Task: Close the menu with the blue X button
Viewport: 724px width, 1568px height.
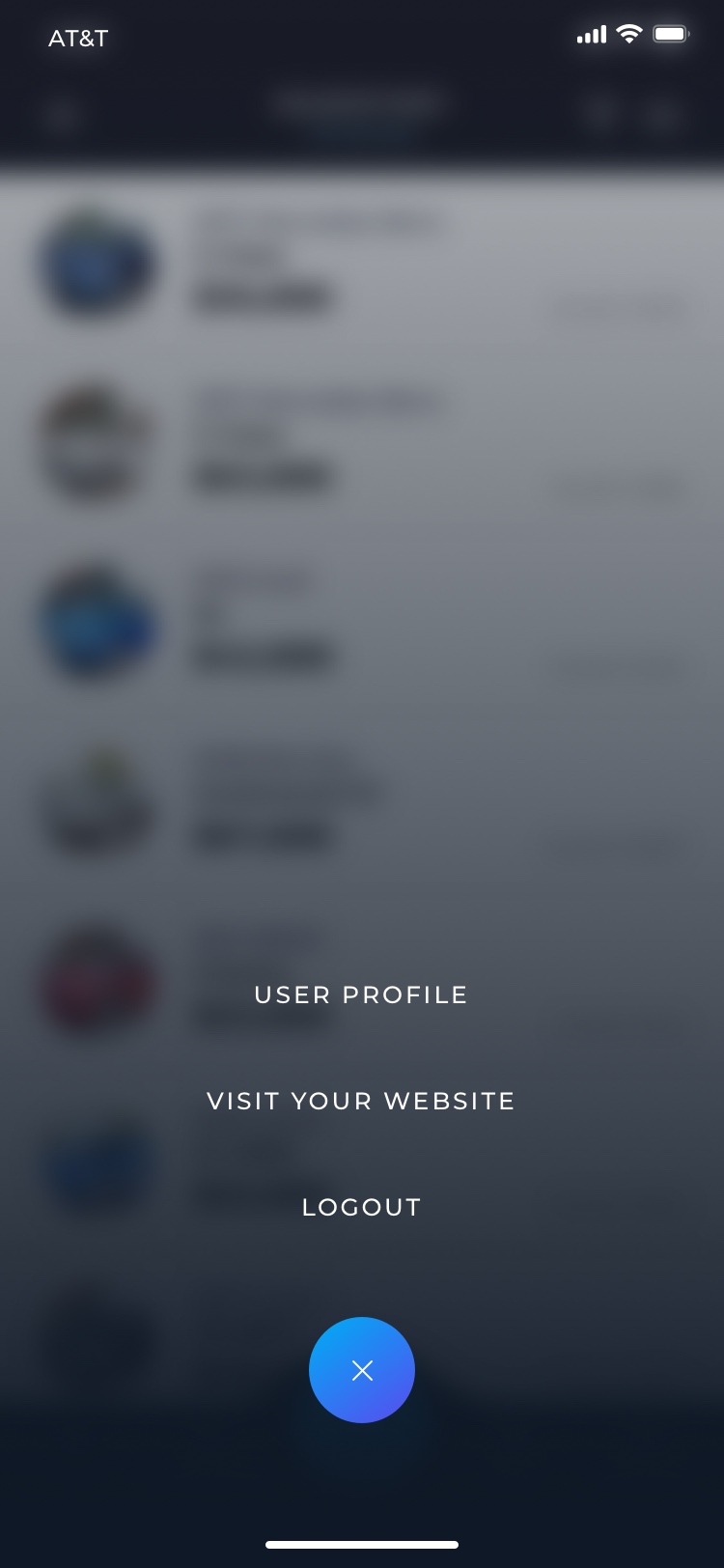Action: (362, 1370)
